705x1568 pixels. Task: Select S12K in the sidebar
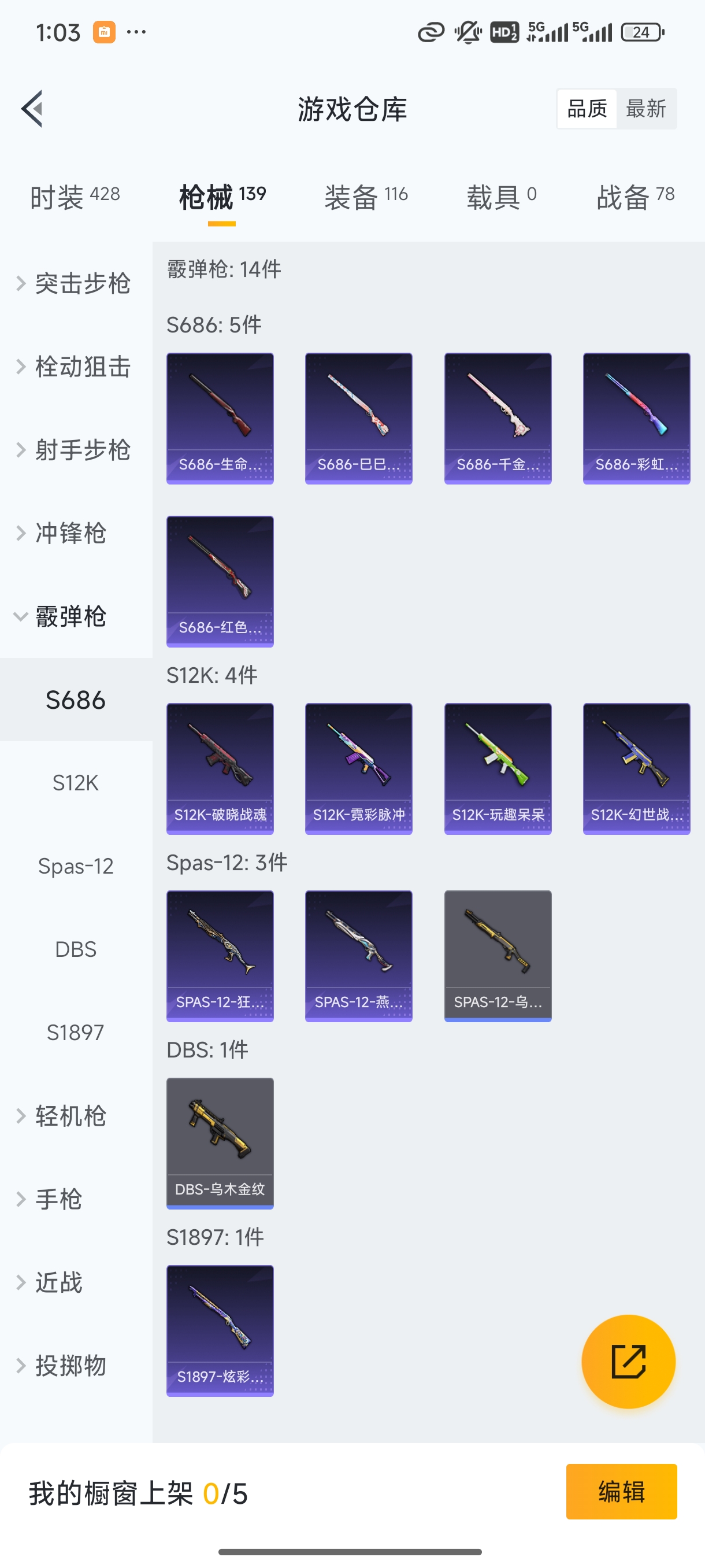click(x=76, y=783)
